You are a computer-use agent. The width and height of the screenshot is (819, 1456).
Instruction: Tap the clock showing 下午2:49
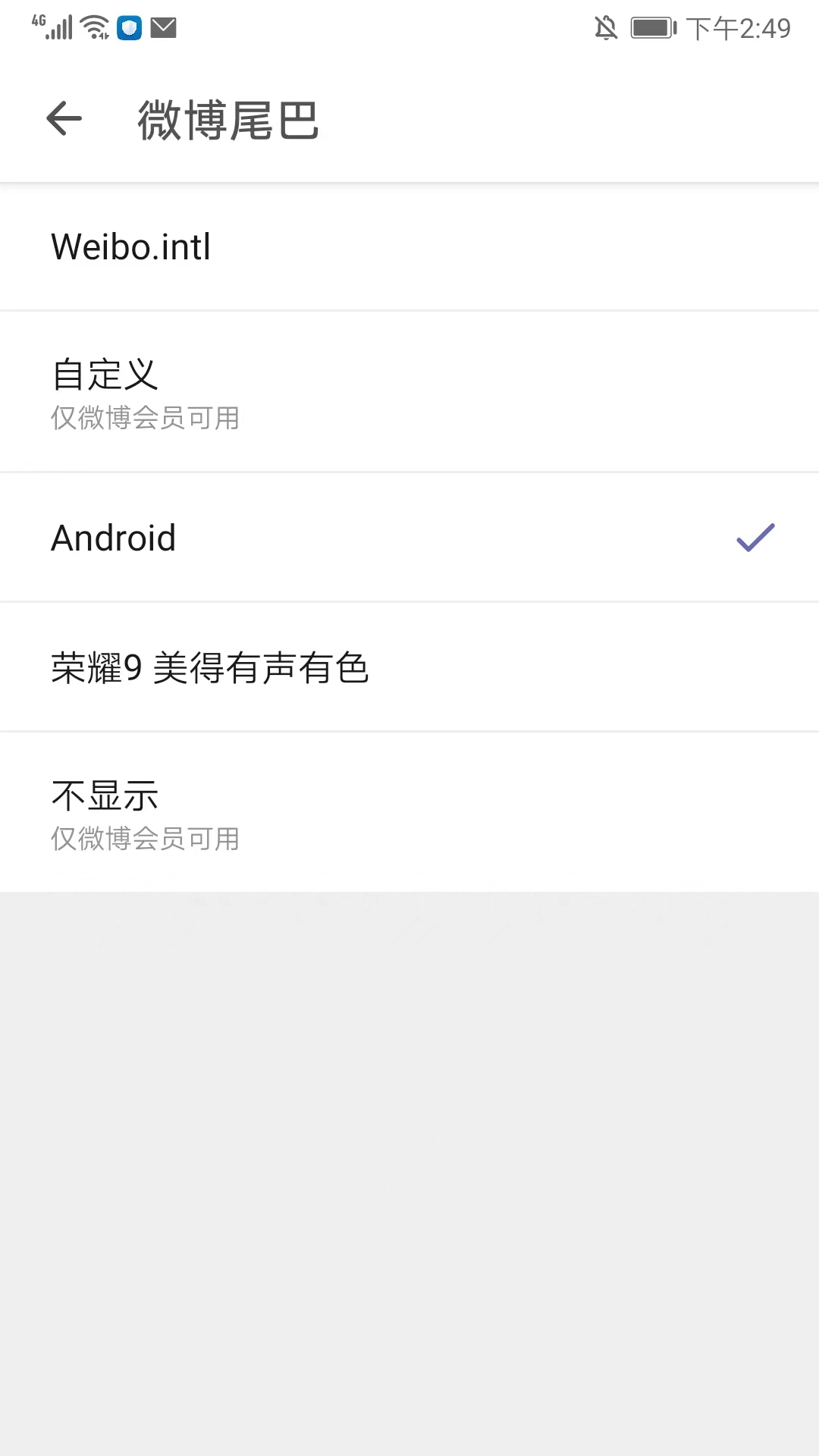click(739, 29)
